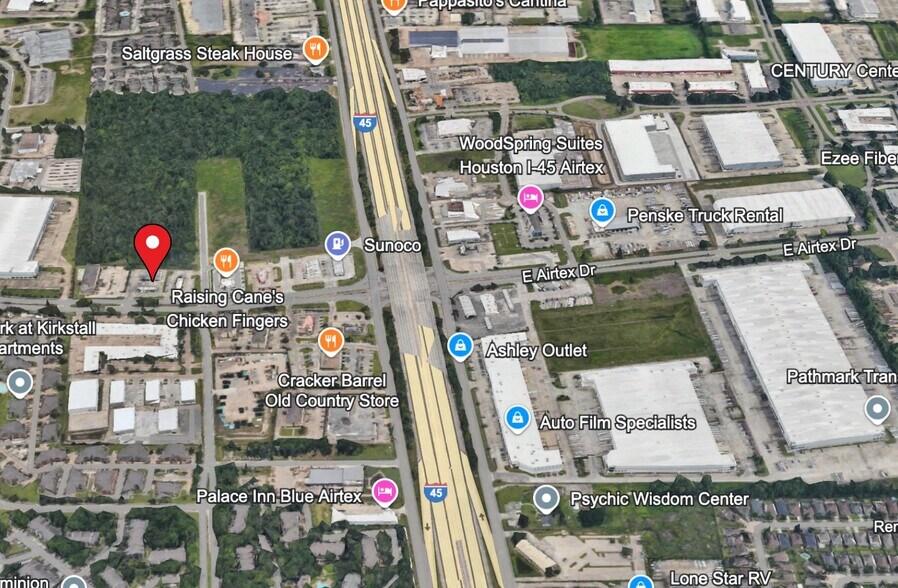Select the Pathmark grey location pin
This screenshot has width=898, height=588.
[x=877, y=409]
